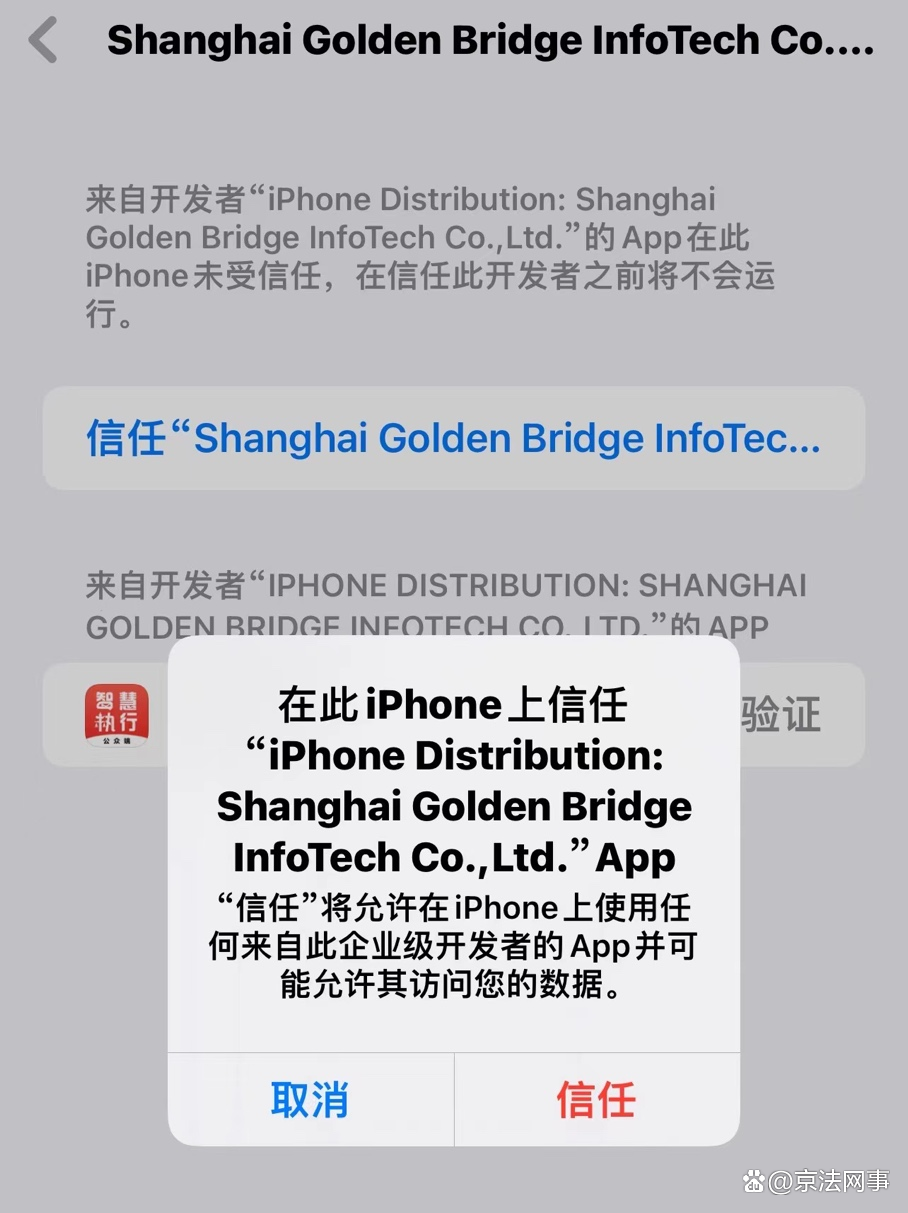The width and height of the screenshot is (908, 1213).
Task: Tap 信任 "Shanghai Golden Bridge InfoTec..." row
Action: (453, 439)
